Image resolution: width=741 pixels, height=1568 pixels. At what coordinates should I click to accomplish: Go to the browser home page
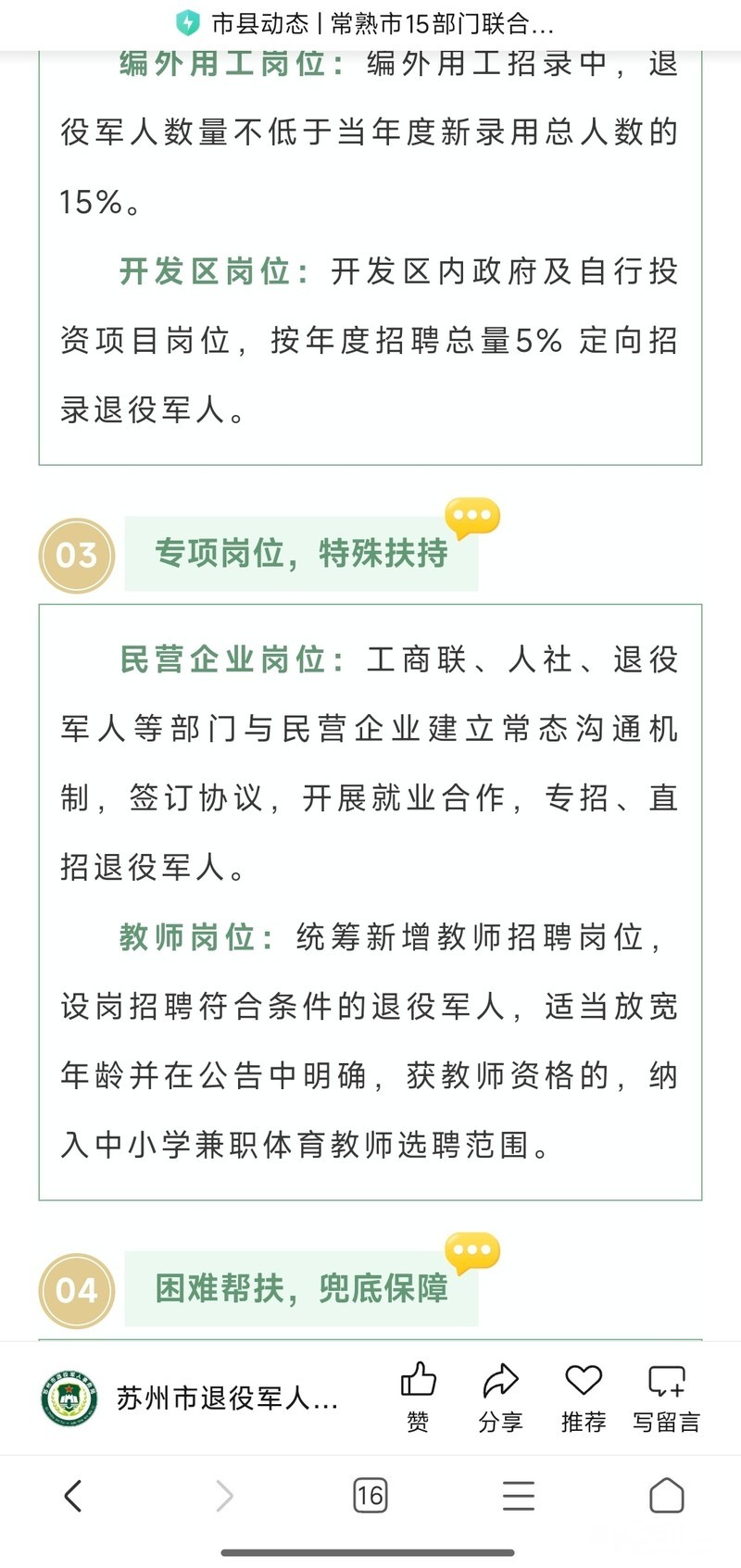coord(666,1495)
